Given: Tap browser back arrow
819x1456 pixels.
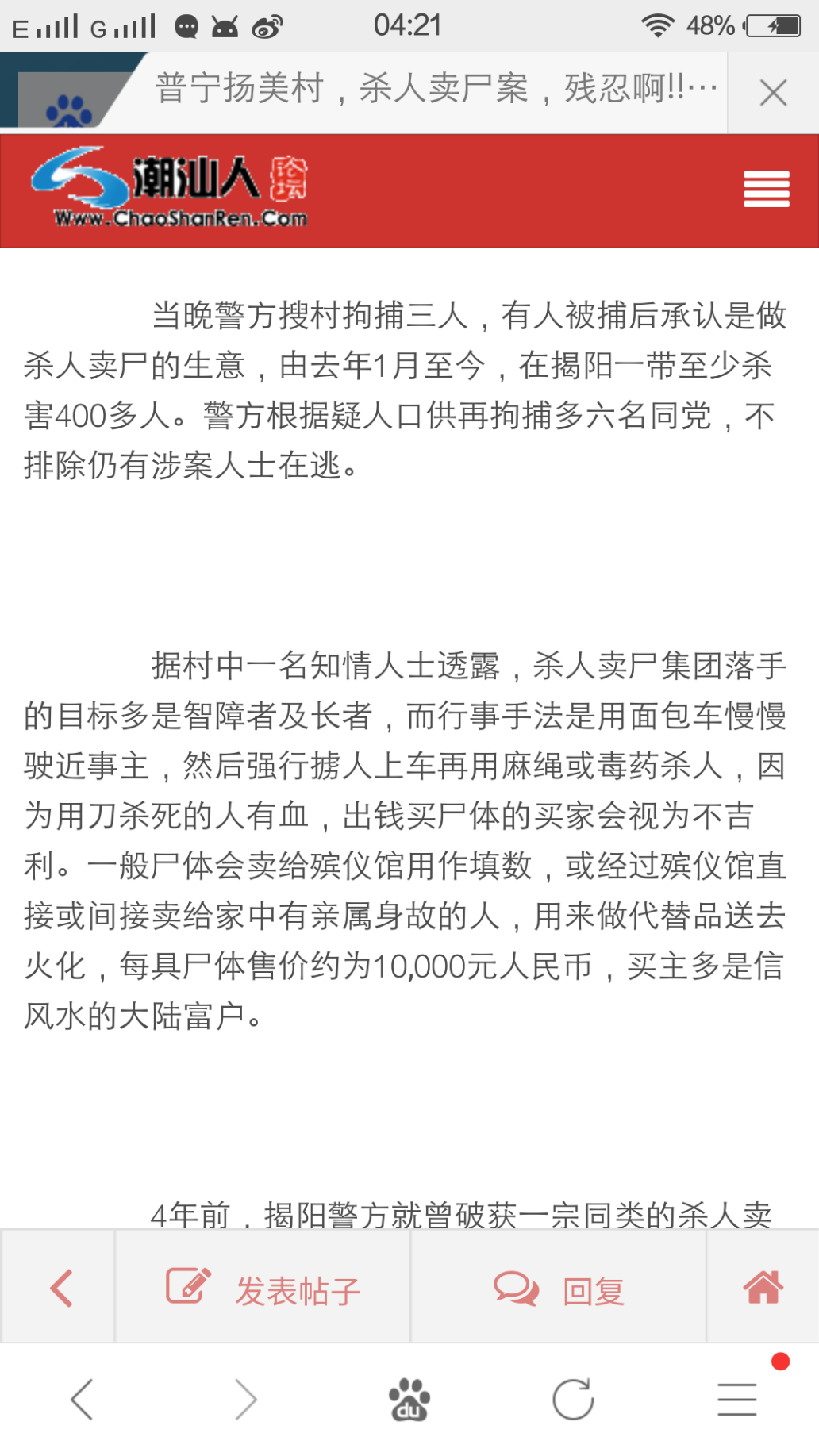Looking at the screenshot, I should coord(82,1399).
